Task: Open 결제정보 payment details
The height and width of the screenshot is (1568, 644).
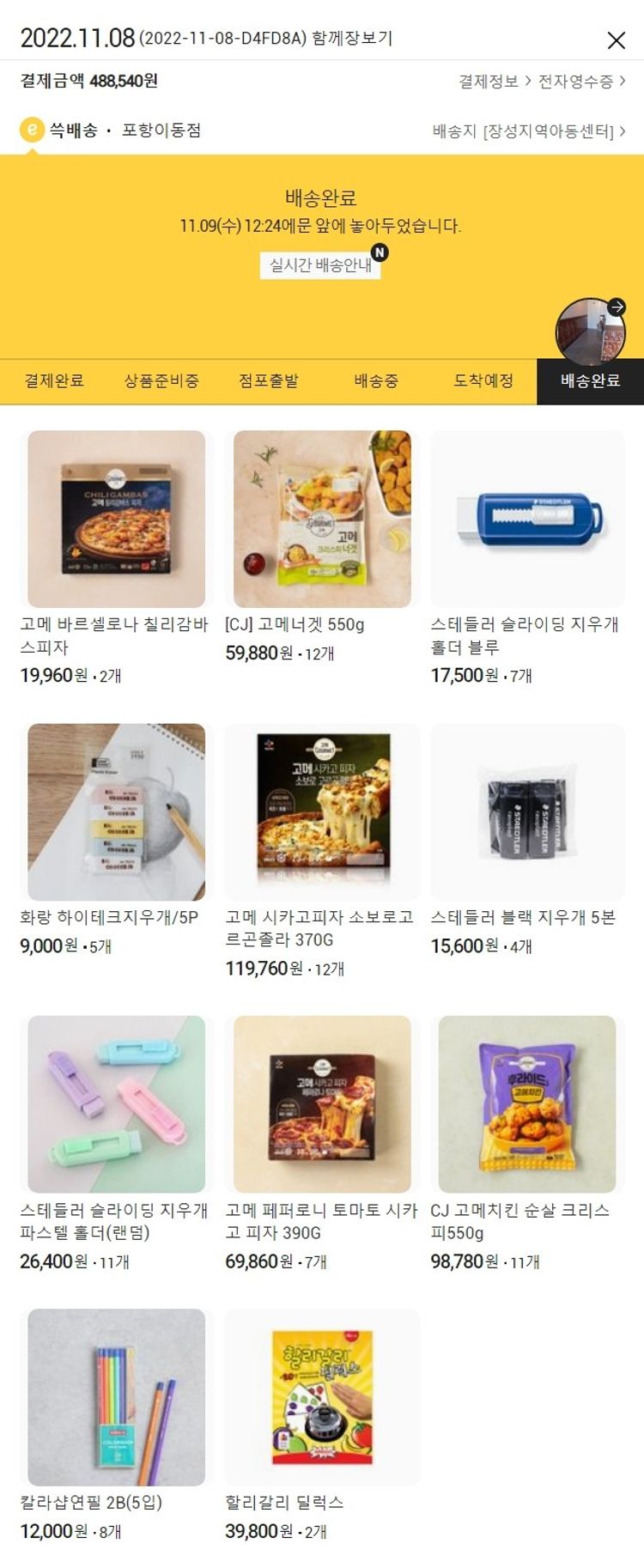Action: (x=494, y=82)
